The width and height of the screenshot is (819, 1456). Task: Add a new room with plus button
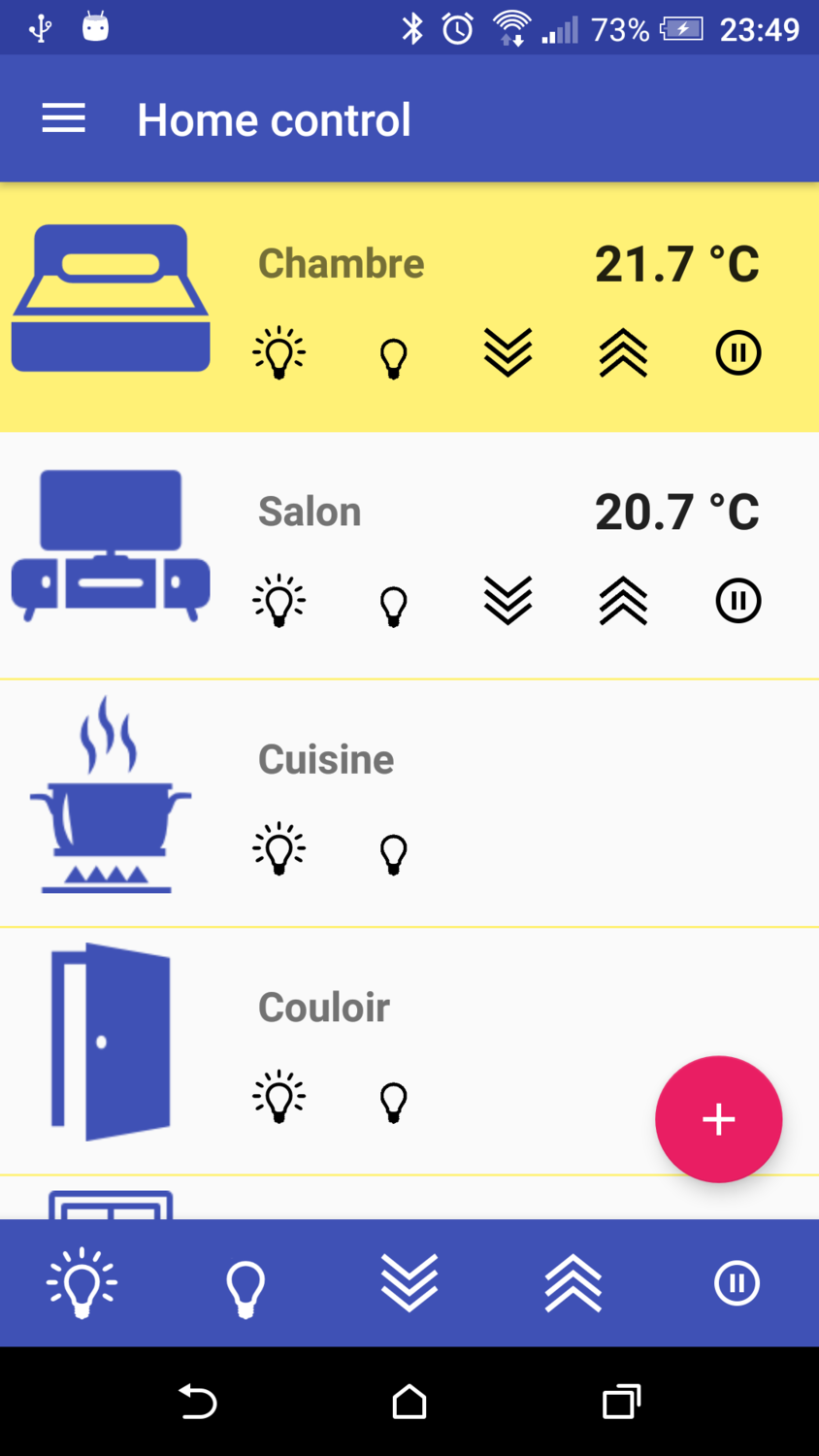[718, 1119]
